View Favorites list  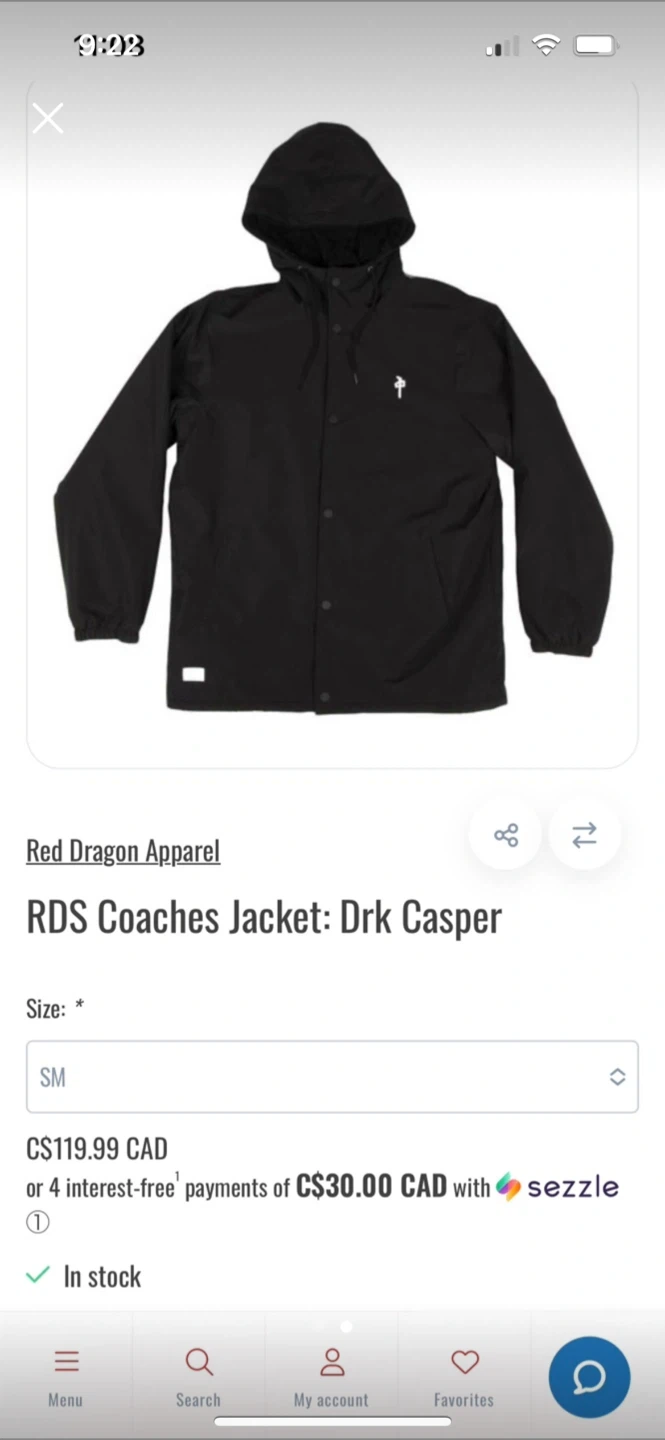coord(464,1375)
